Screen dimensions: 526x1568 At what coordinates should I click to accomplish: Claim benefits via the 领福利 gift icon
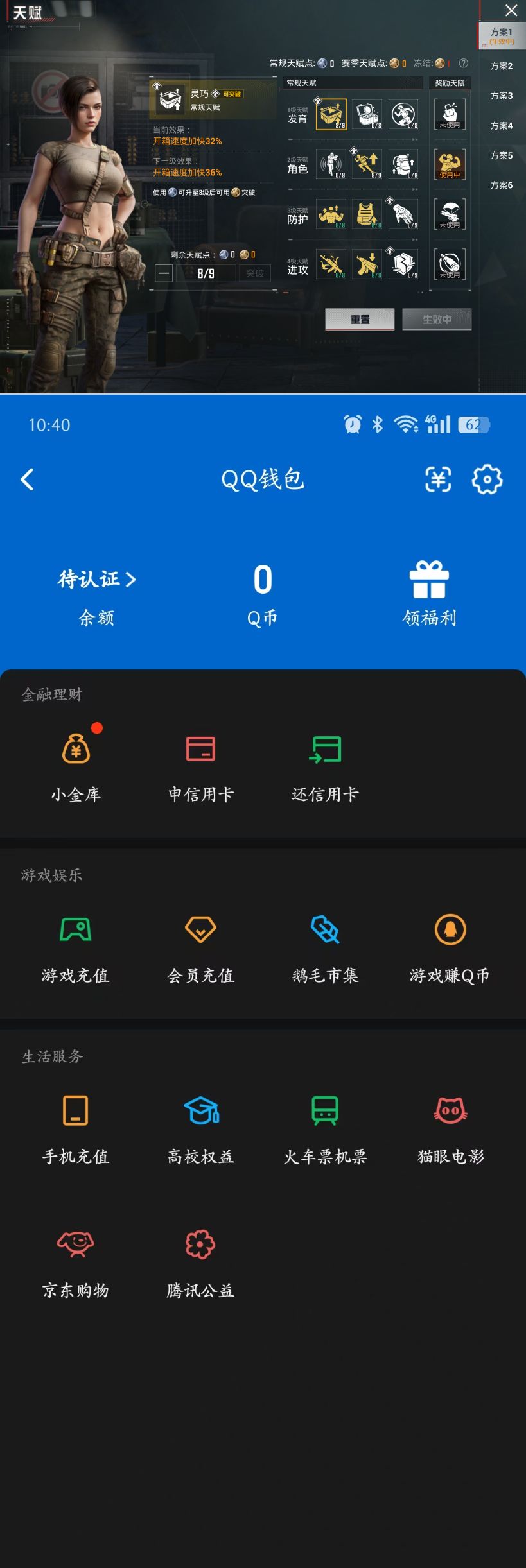point(429,580)
